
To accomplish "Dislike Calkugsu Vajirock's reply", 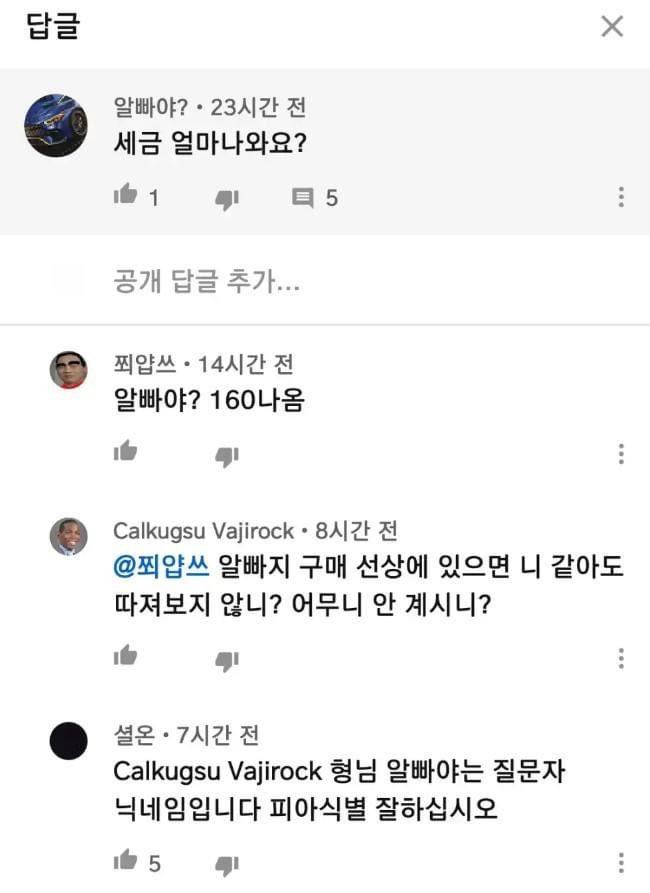I will pos(227,659).
